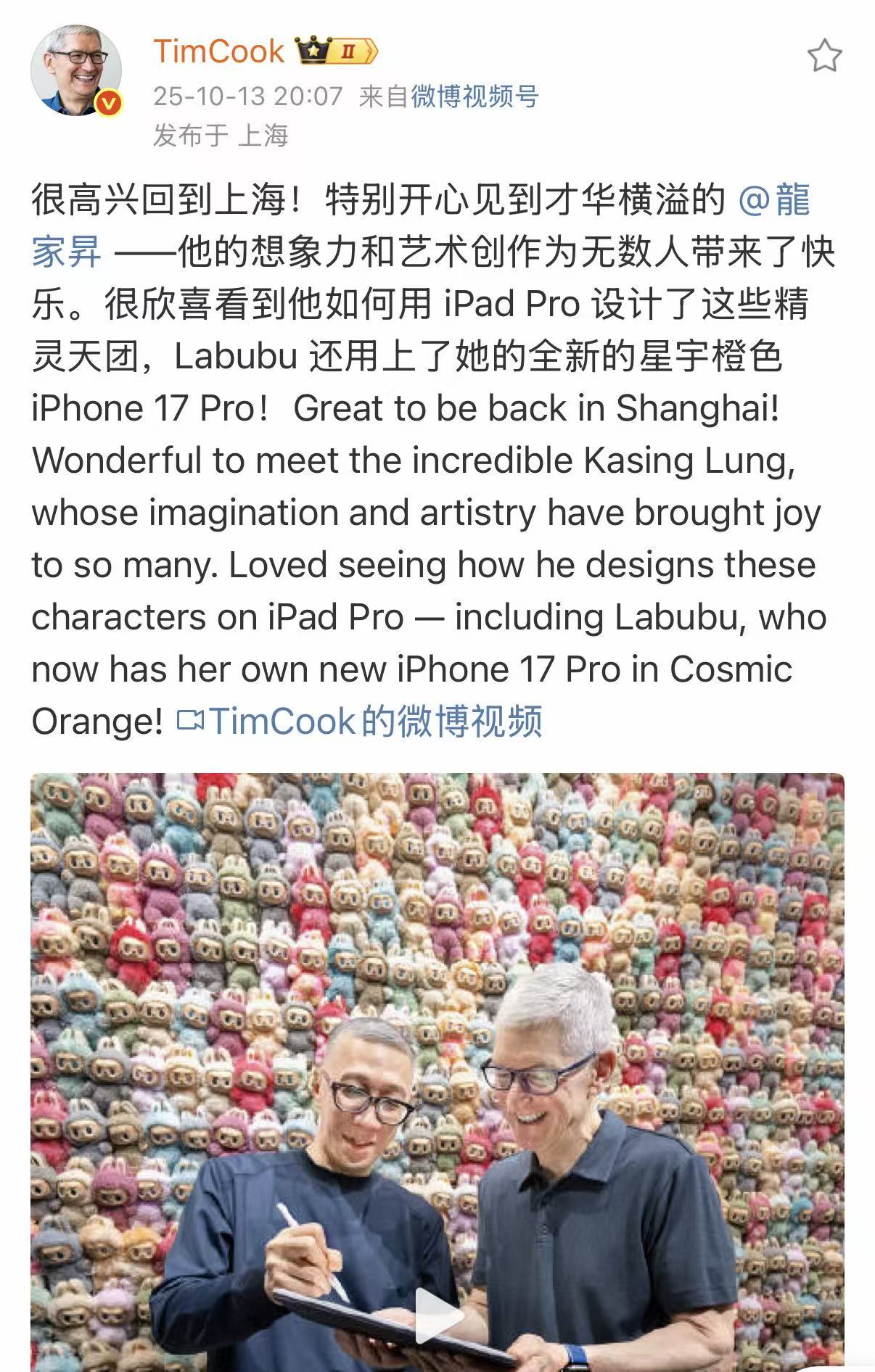Open the TimCook的微博视频 link
The width and height of the screenshot is (875, 1372).
[x=361, y=722]
